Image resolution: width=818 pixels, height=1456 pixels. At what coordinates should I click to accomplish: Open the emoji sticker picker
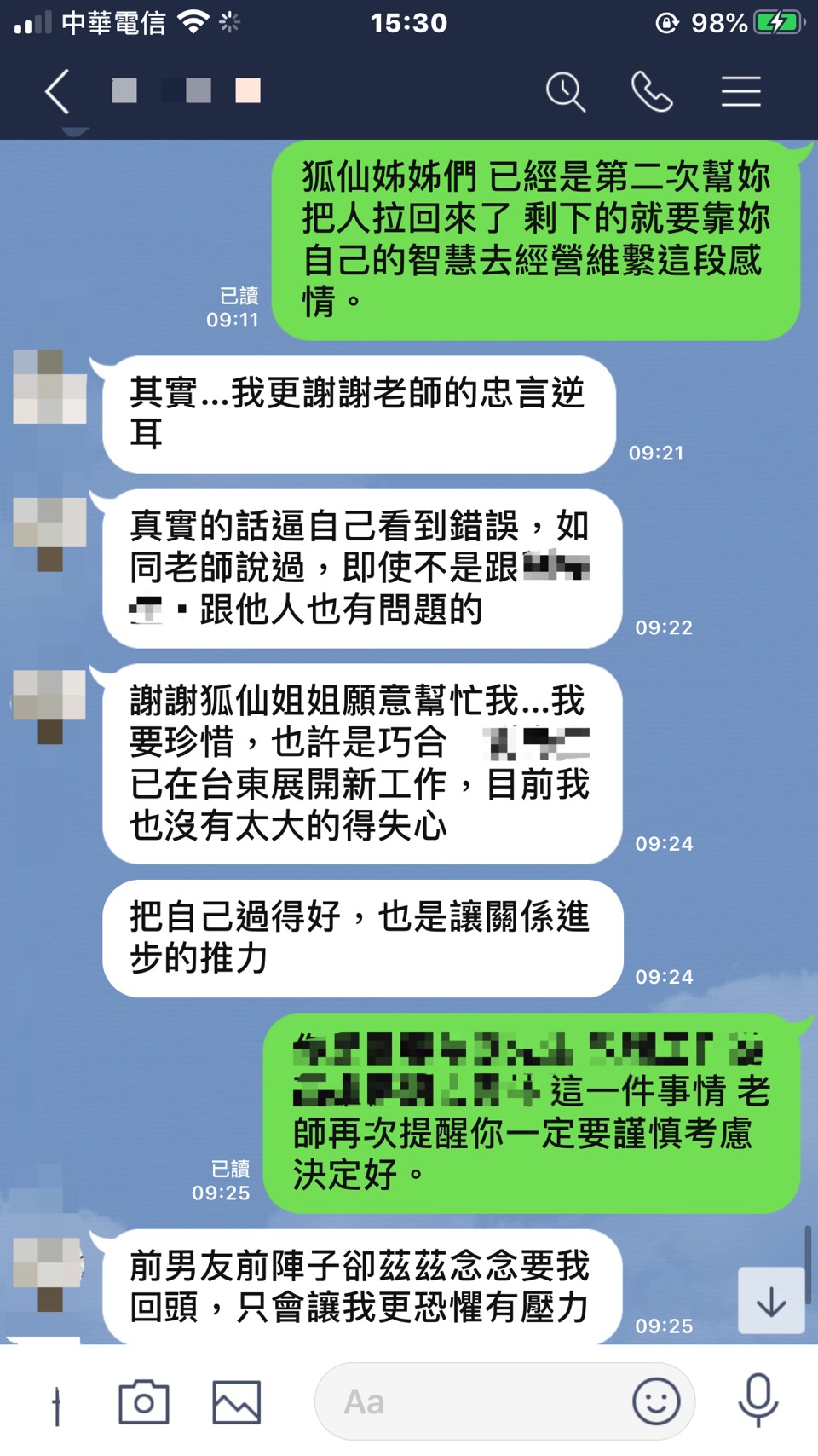[x=656, y=1402]
